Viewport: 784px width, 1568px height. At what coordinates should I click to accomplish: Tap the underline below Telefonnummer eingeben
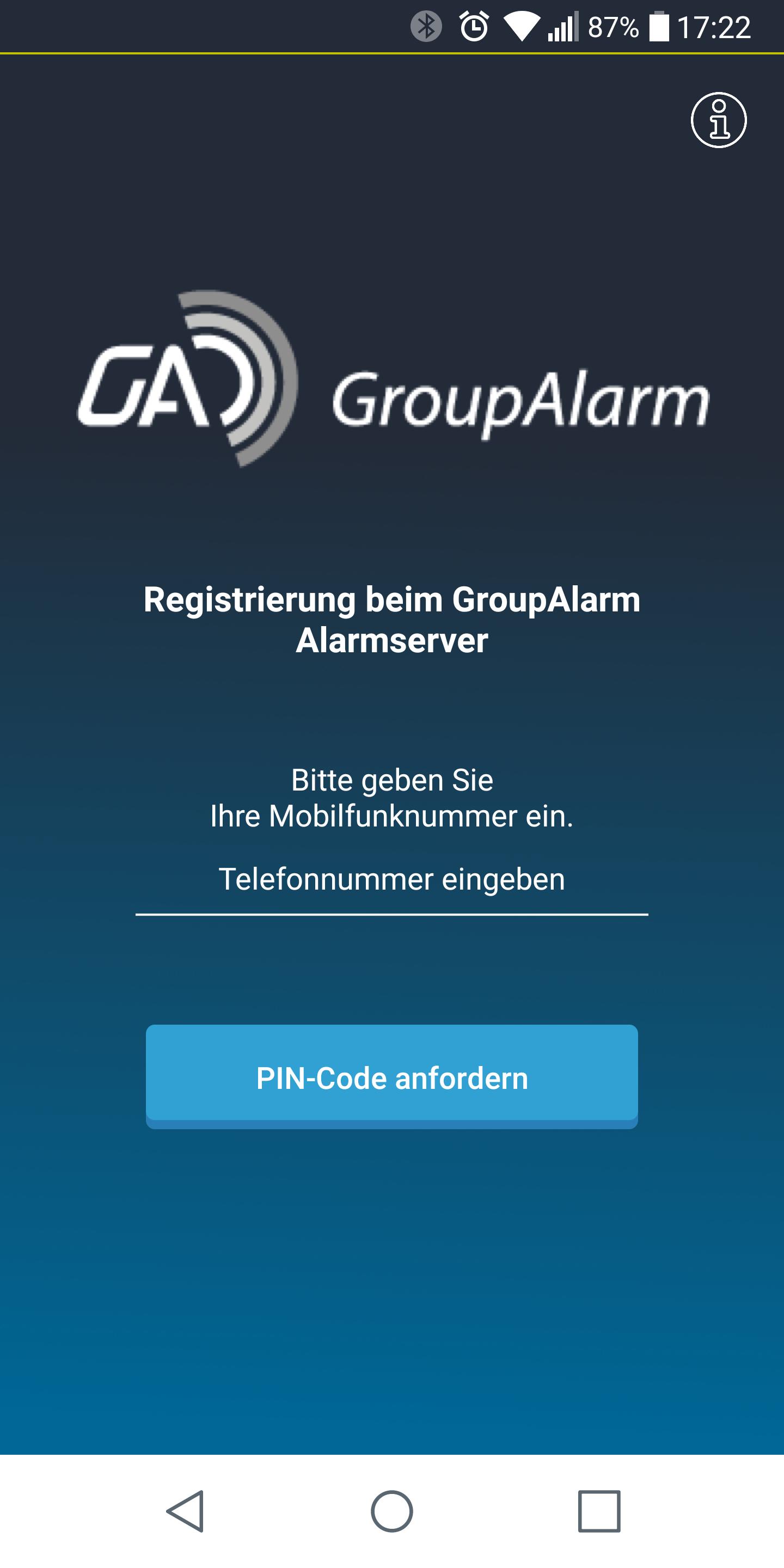pos(391,913)
